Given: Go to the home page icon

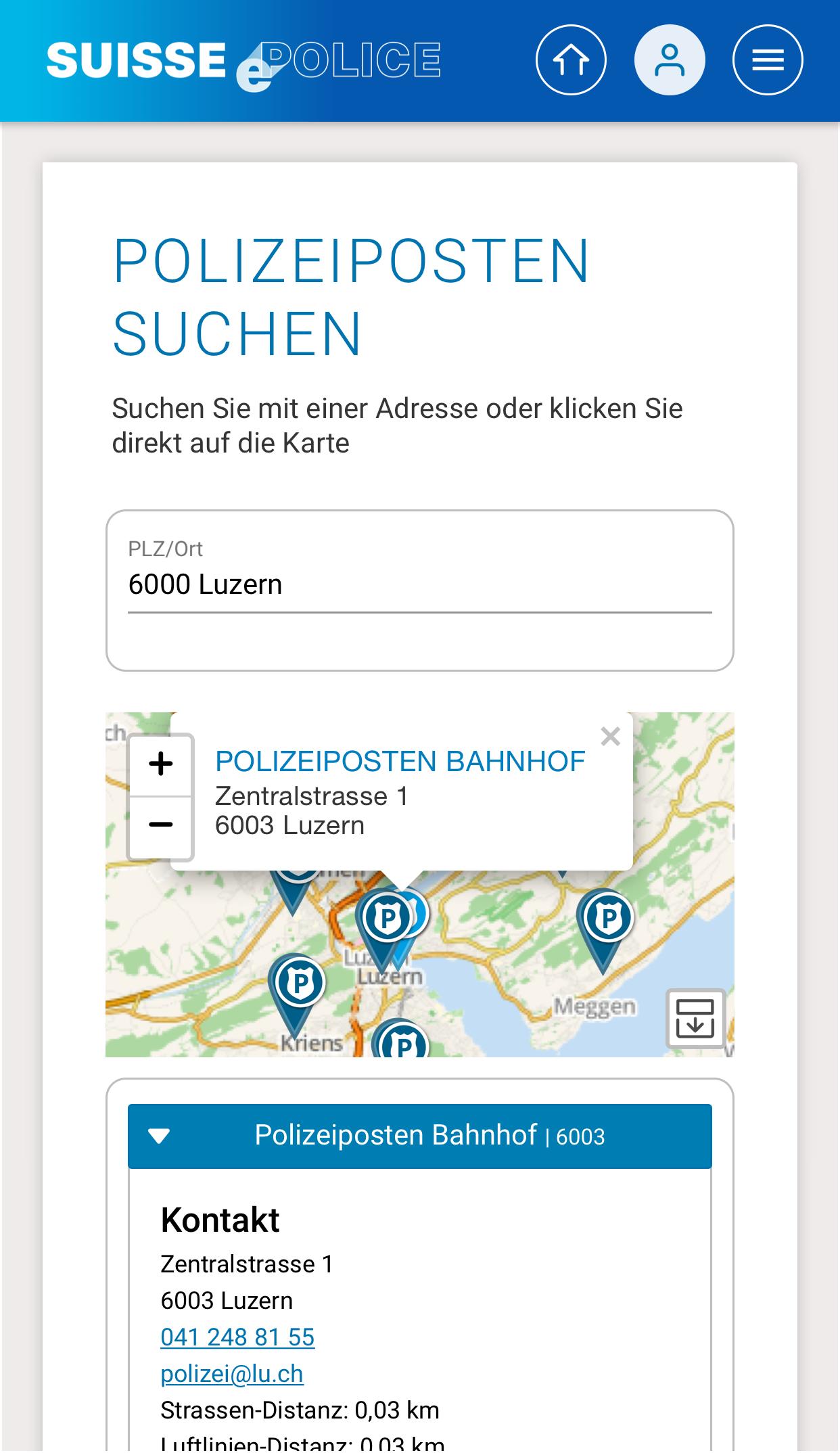Looking at the screenshot, I should (x=571, y=60).
